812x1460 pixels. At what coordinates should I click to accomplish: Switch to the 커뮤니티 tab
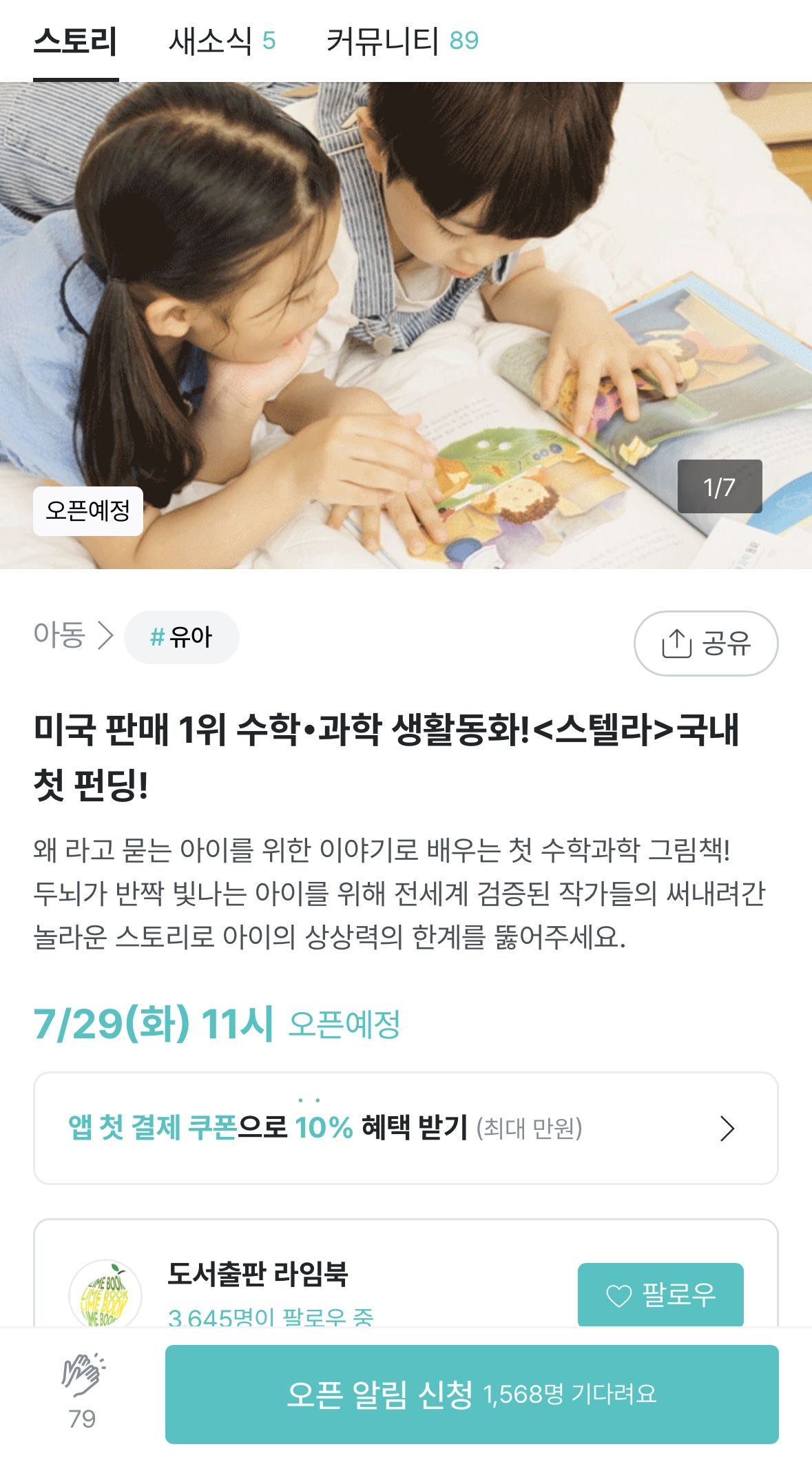click(402, 41)
